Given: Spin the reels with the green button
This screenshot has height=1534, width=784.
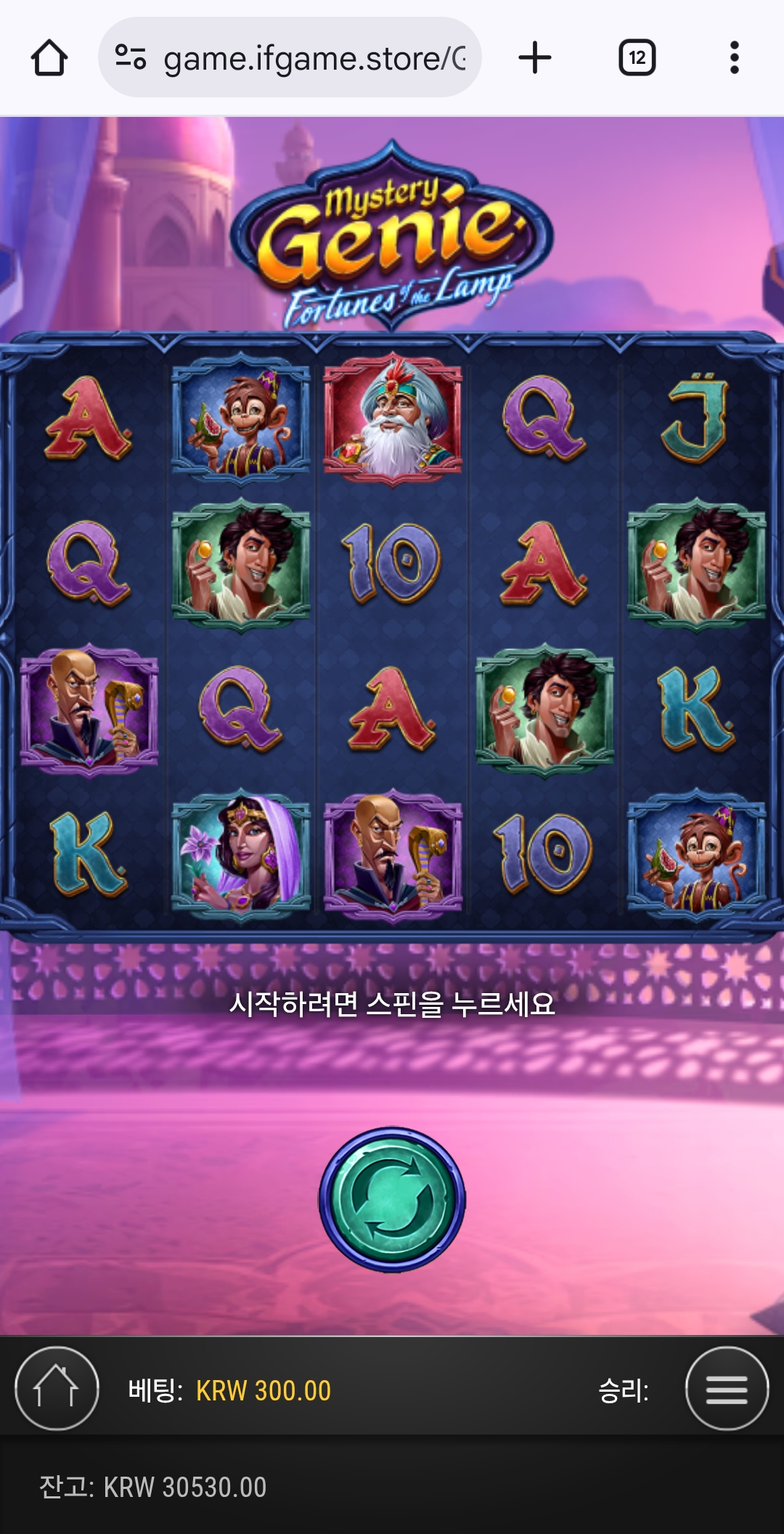Looking at the screenshot, I should click(x=392, y=1199).
